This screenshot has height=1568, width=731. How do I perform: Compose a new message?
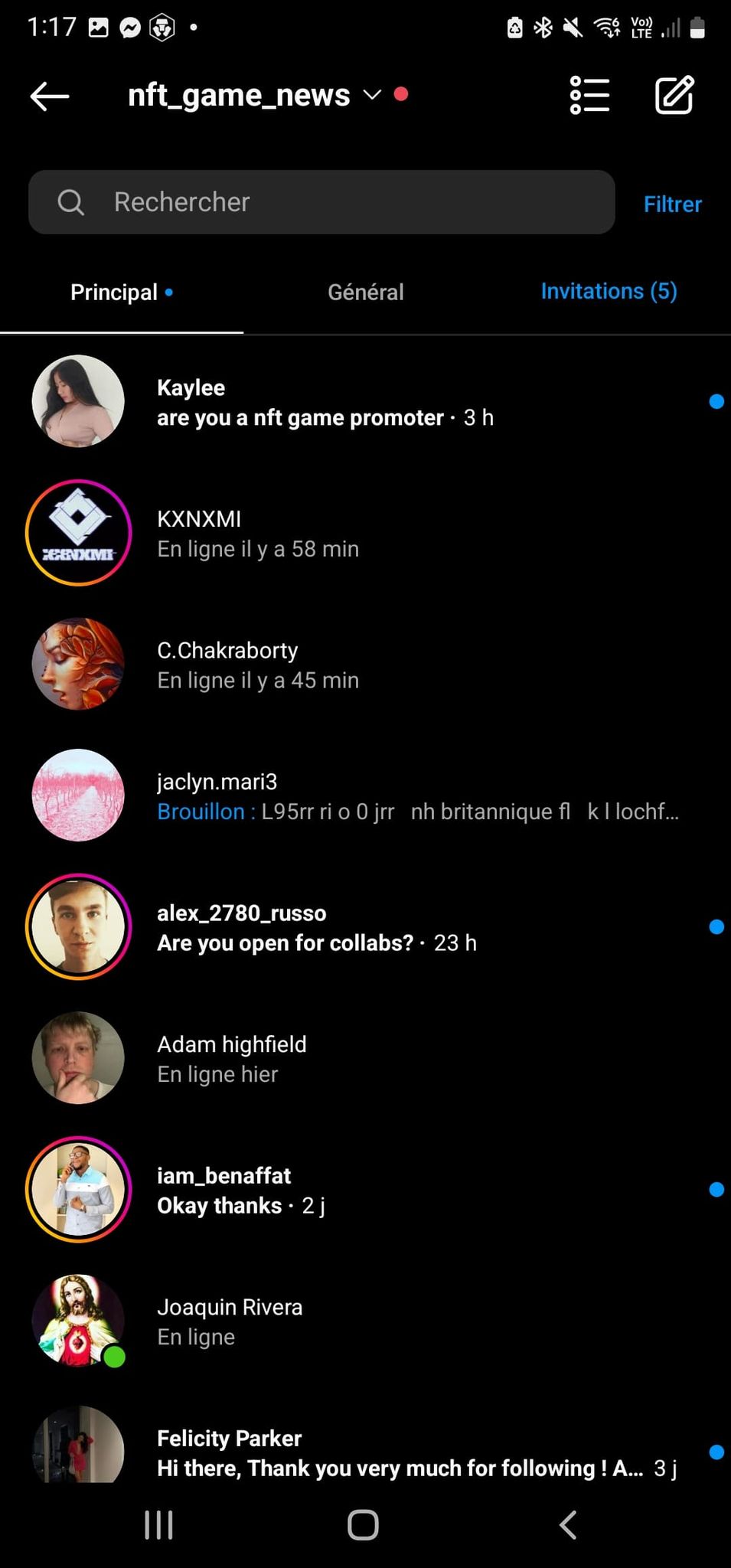674,95
